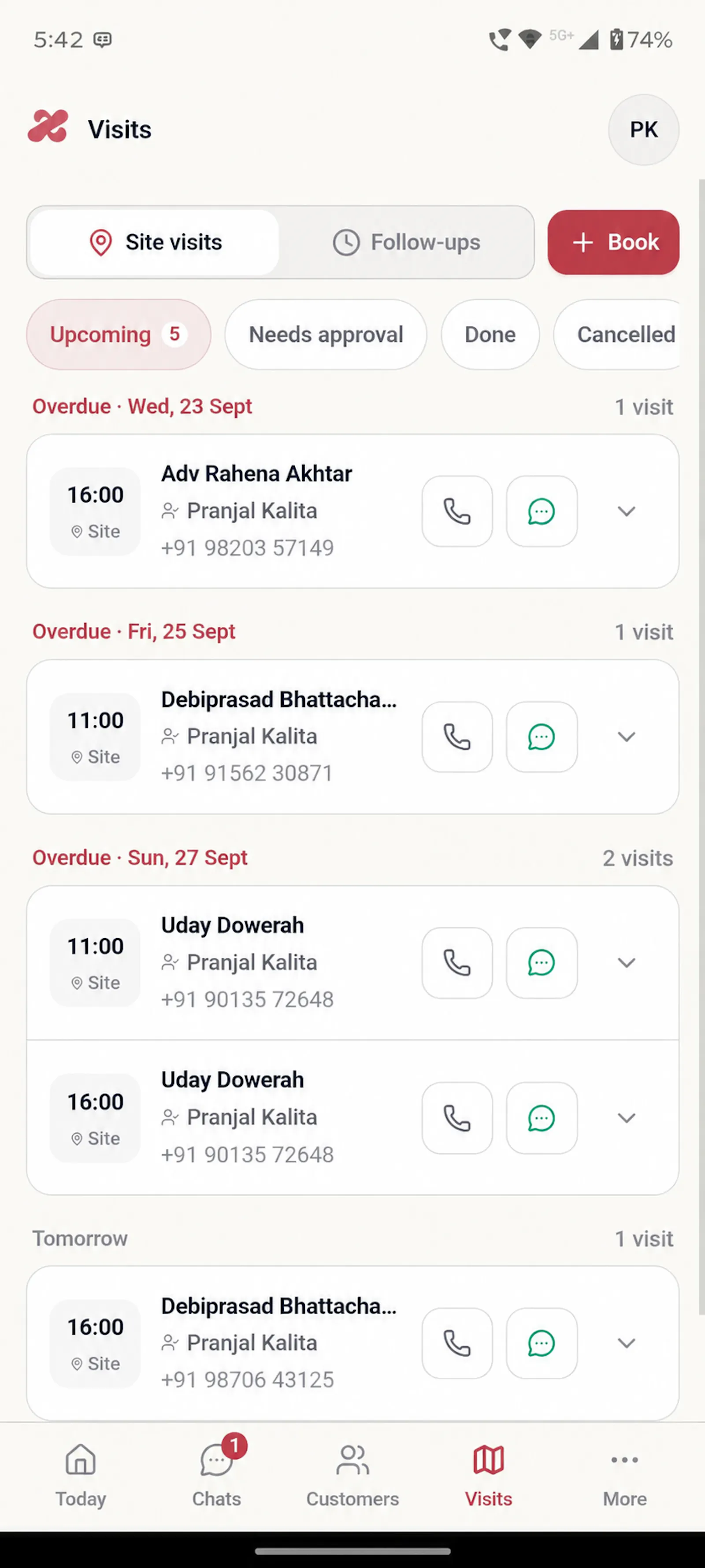
Task: Call Adv Rahena Akhtar
Action: click(x=457, y=511)
